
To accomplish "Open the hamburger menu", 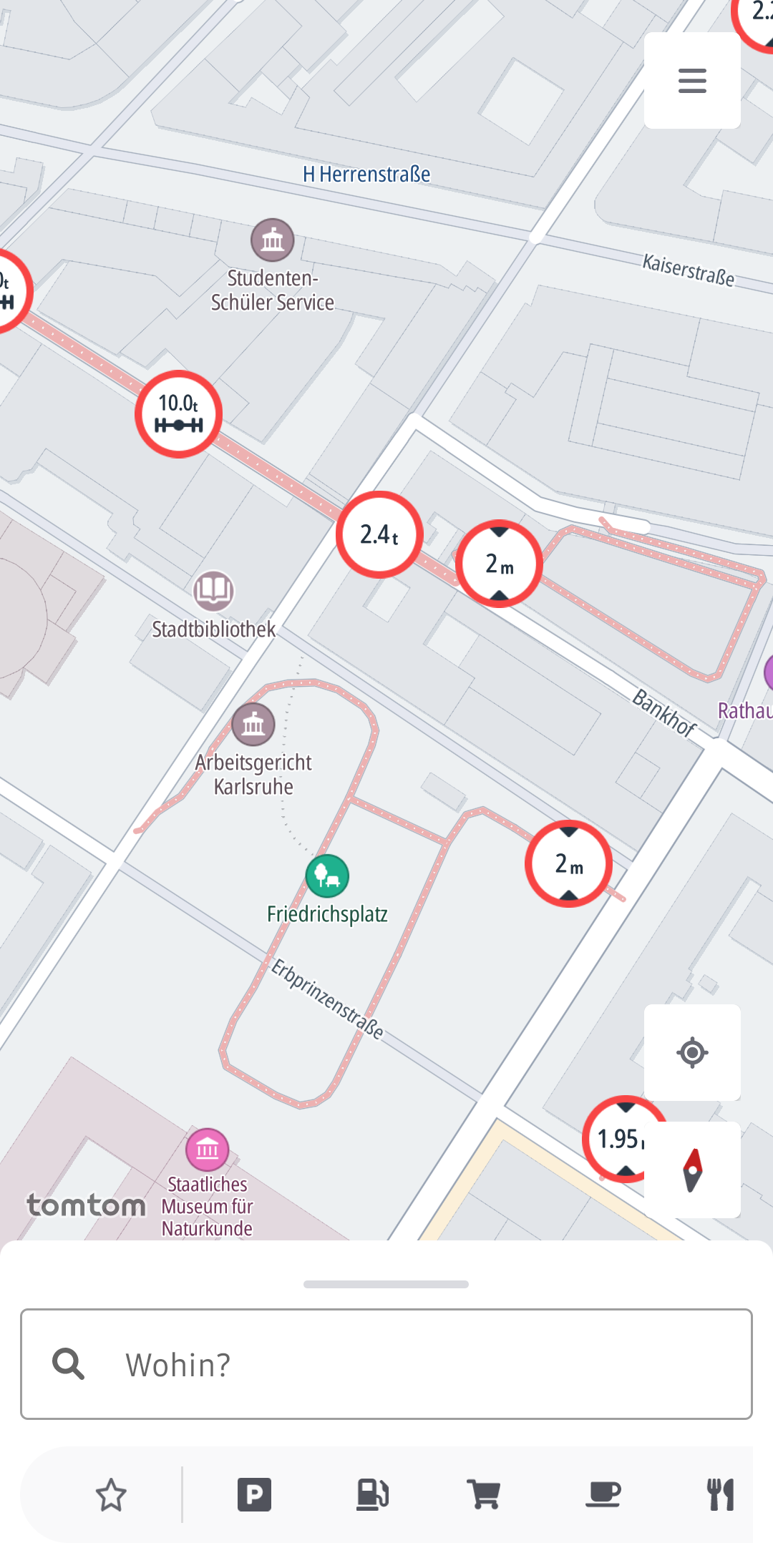I will [x=692, y=80].
